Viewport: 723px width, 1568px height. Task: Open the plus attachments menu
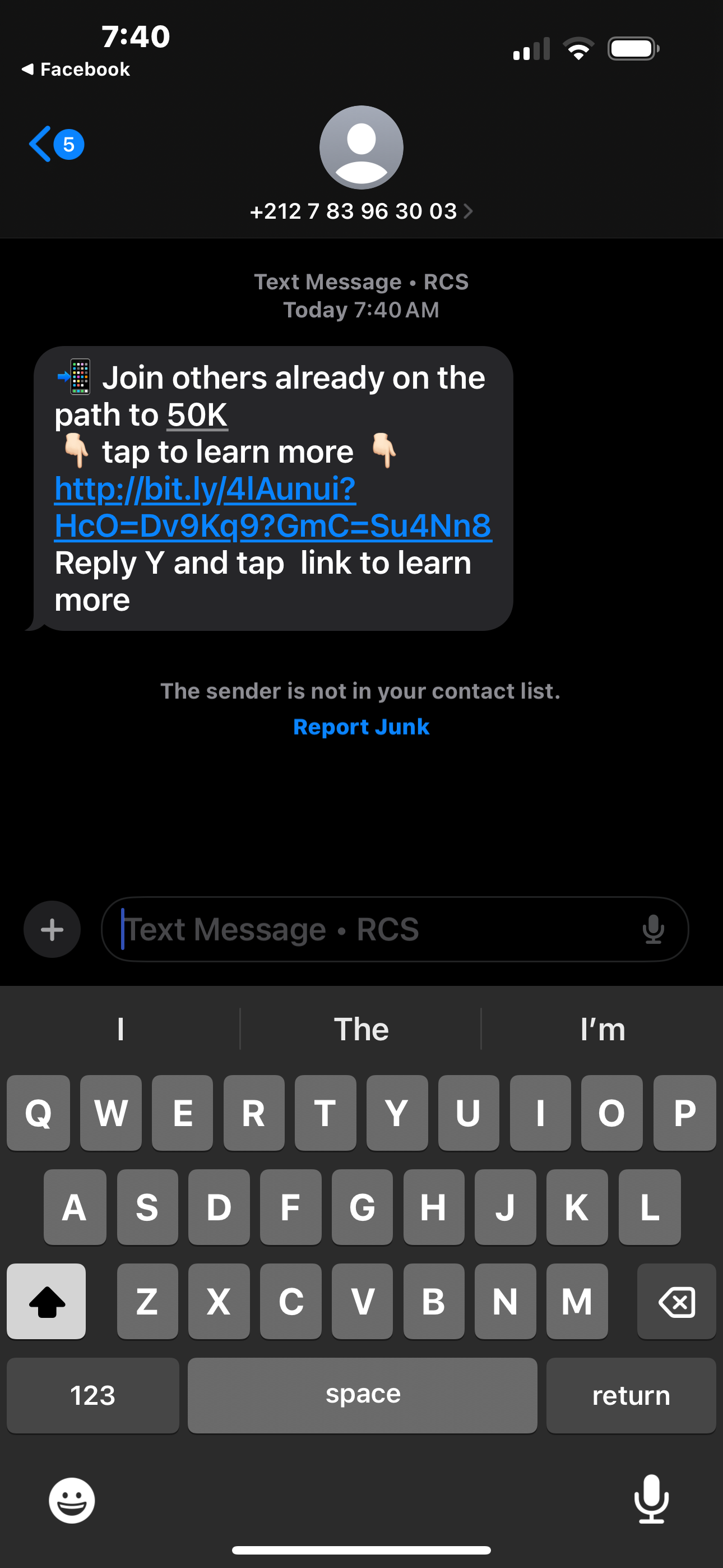[x=52, y=929]
